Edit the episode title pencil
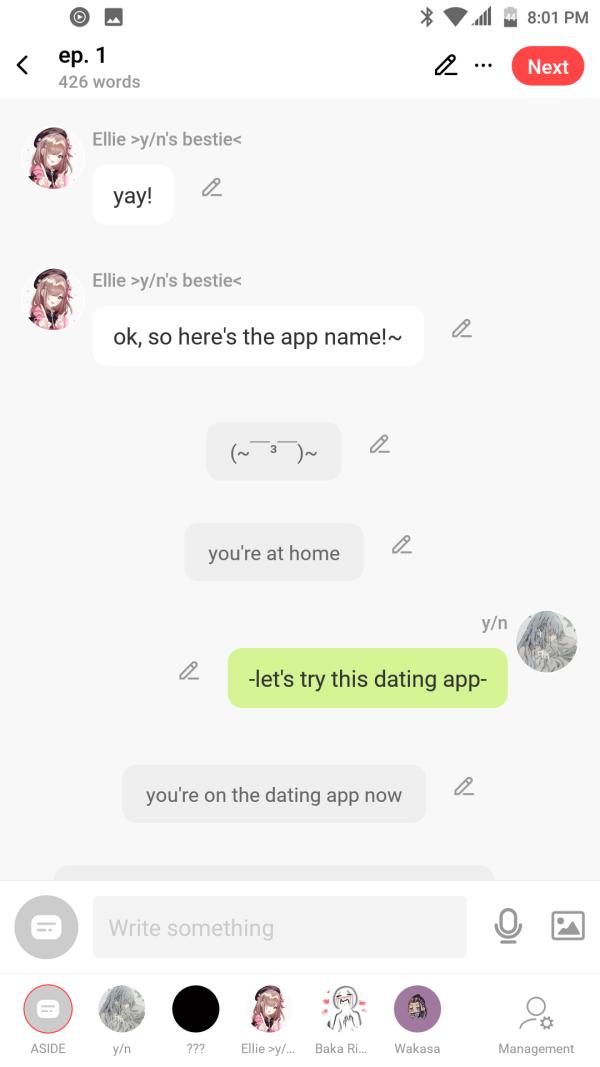The width and height of the screenshot is (600, 1067). click(446, 66)
